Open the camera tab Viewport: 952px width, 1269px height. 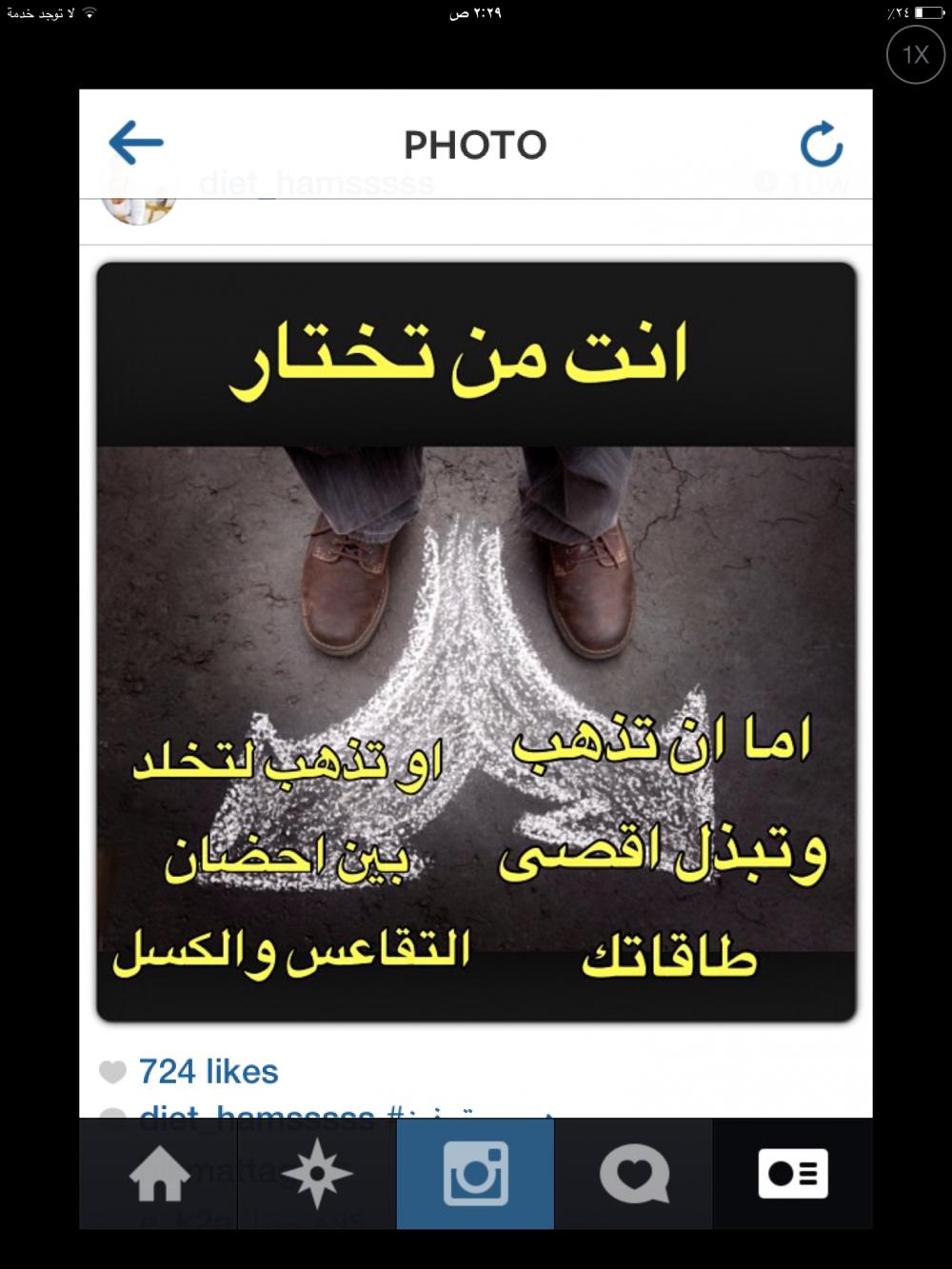click(475, 1174)
